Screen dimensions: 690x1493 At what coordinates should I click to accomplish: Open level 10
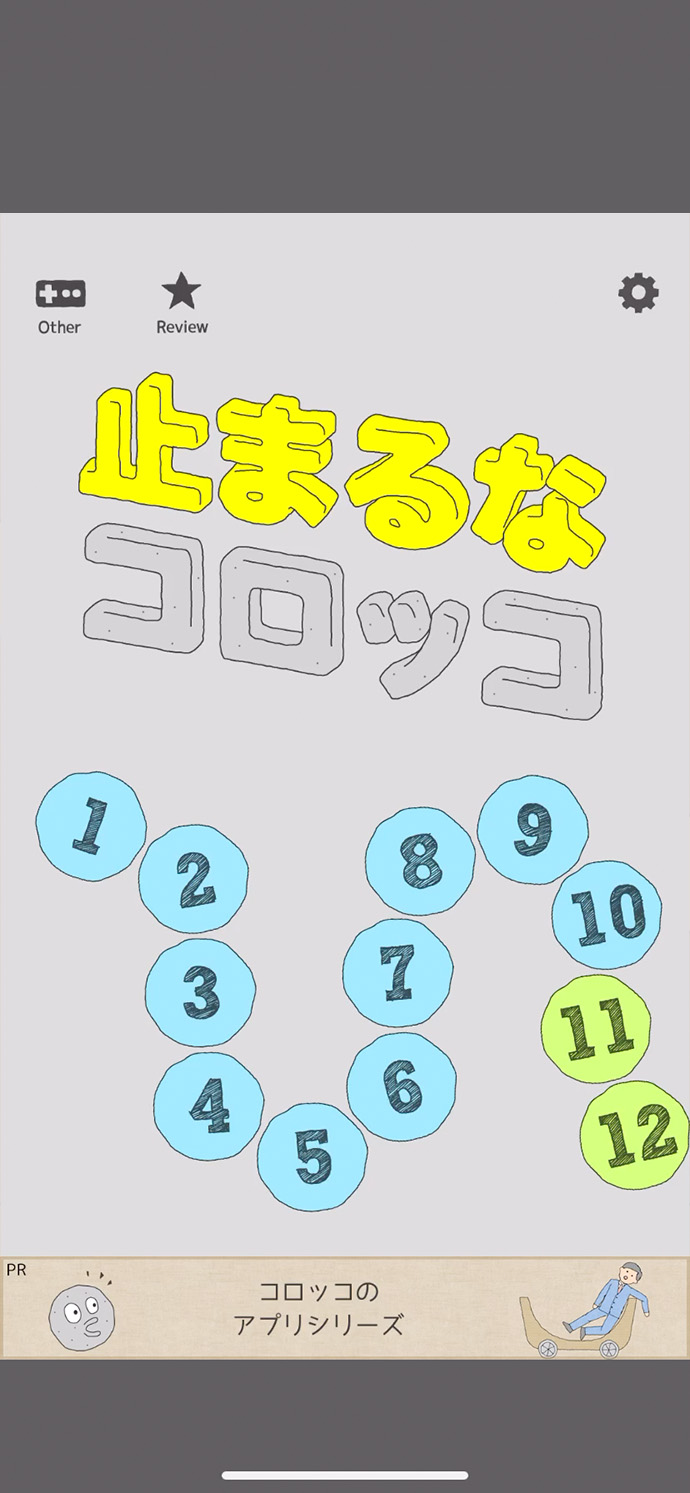[607, 914]
